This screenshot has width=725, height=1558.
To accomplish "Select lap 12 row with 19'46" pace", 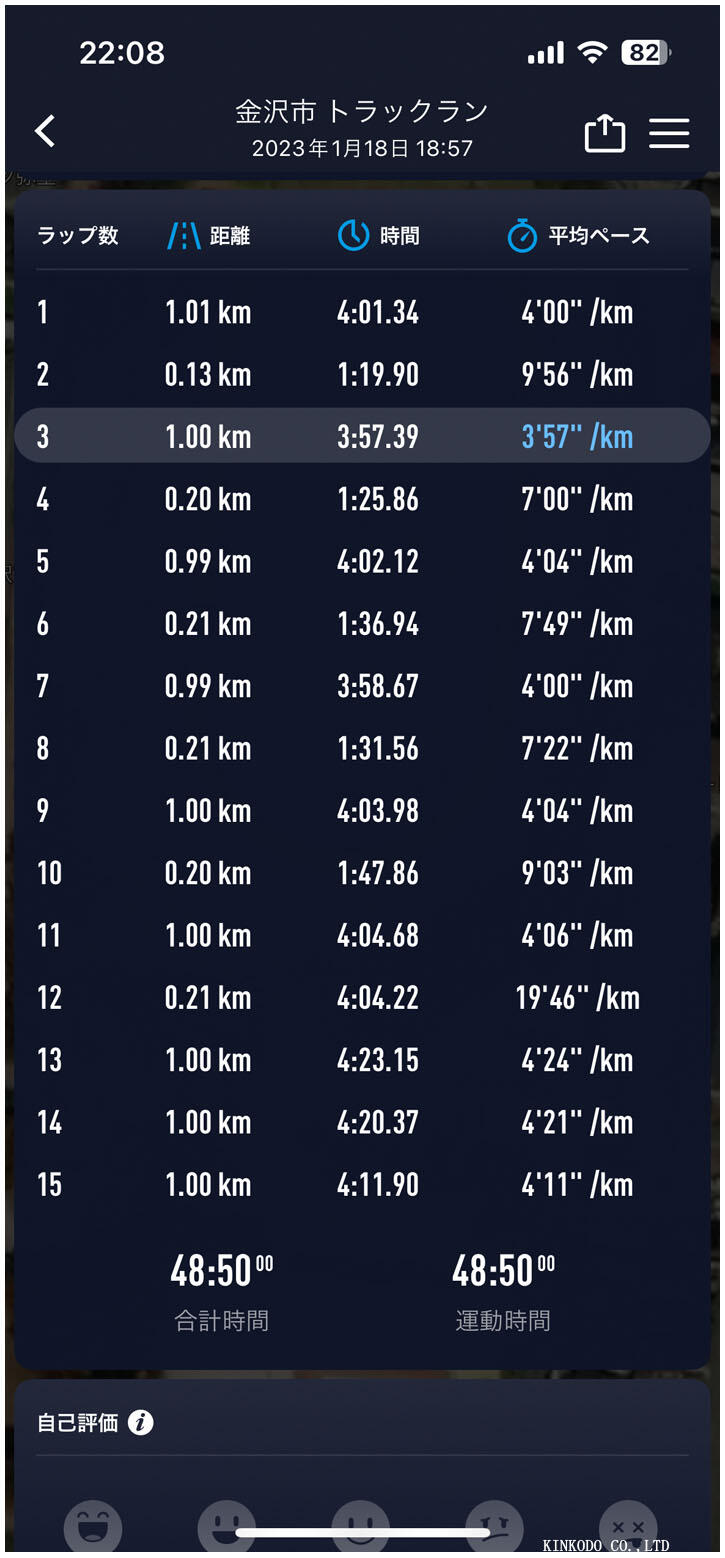I will 362,997.
